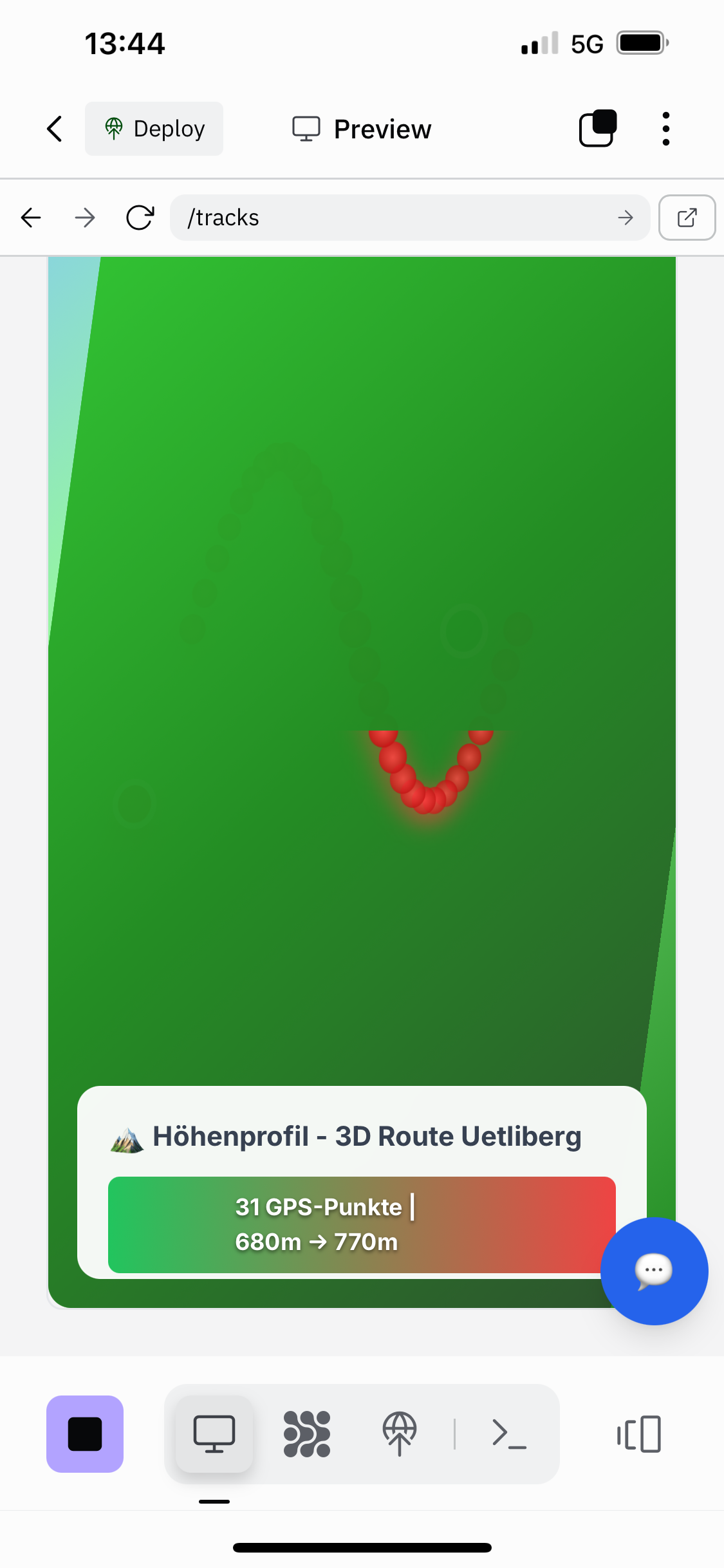Navigate forward in the preview browser
This screenshot has height=1568, width=724.
coord(85,218)
